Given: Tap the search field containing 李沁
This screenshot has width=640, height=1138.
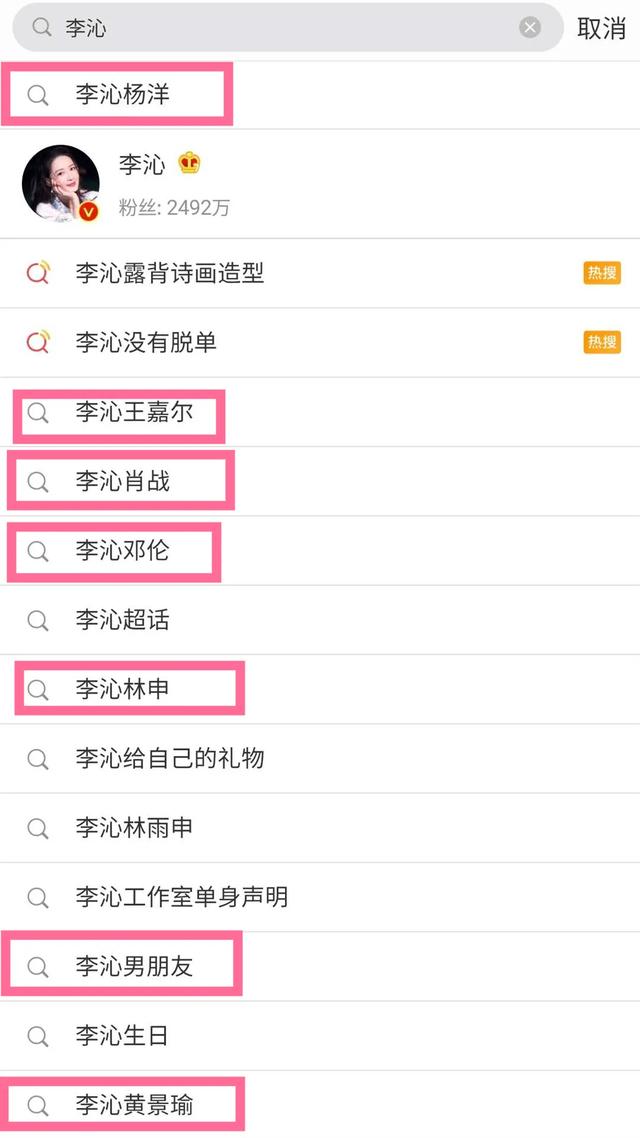Looking at the screenshot, I should pos(287,28).
